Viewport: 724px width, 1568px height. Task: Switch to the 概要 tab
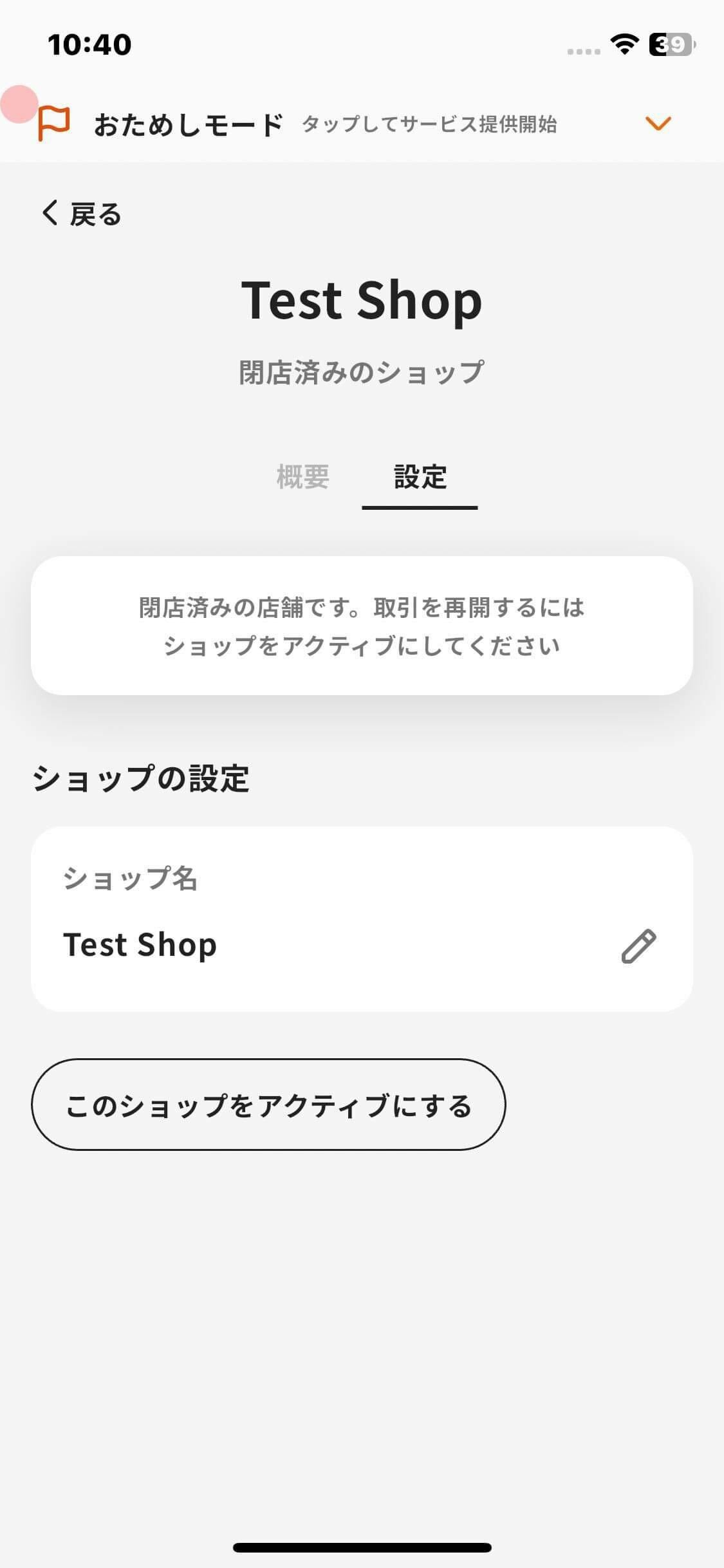pyautogui.click(x=302, y=477)
